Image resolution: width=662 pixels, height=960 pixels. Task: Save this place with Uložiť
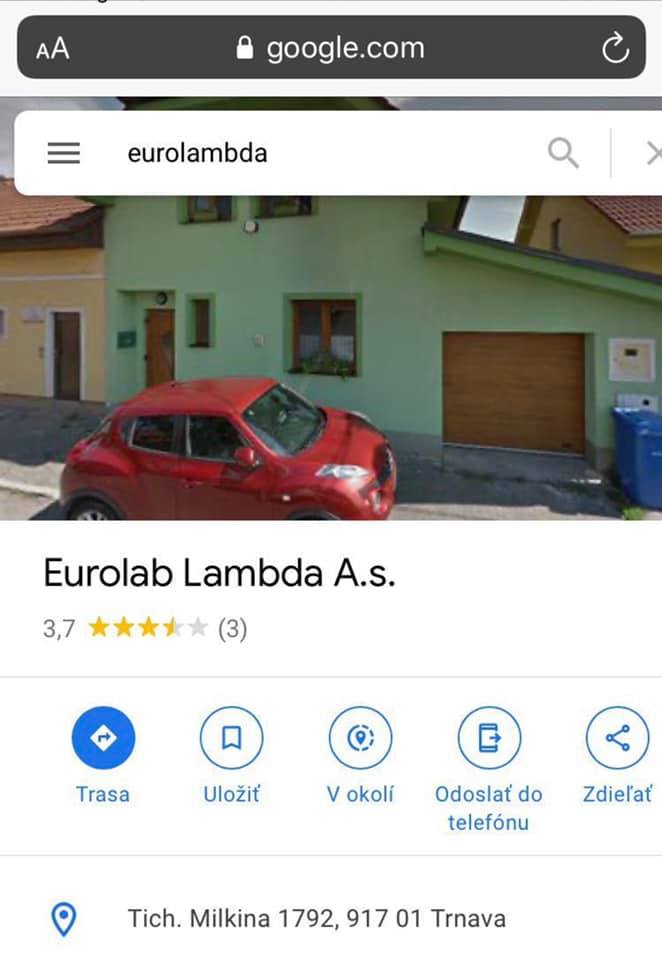pyautogui.click(x=231, y=738)
